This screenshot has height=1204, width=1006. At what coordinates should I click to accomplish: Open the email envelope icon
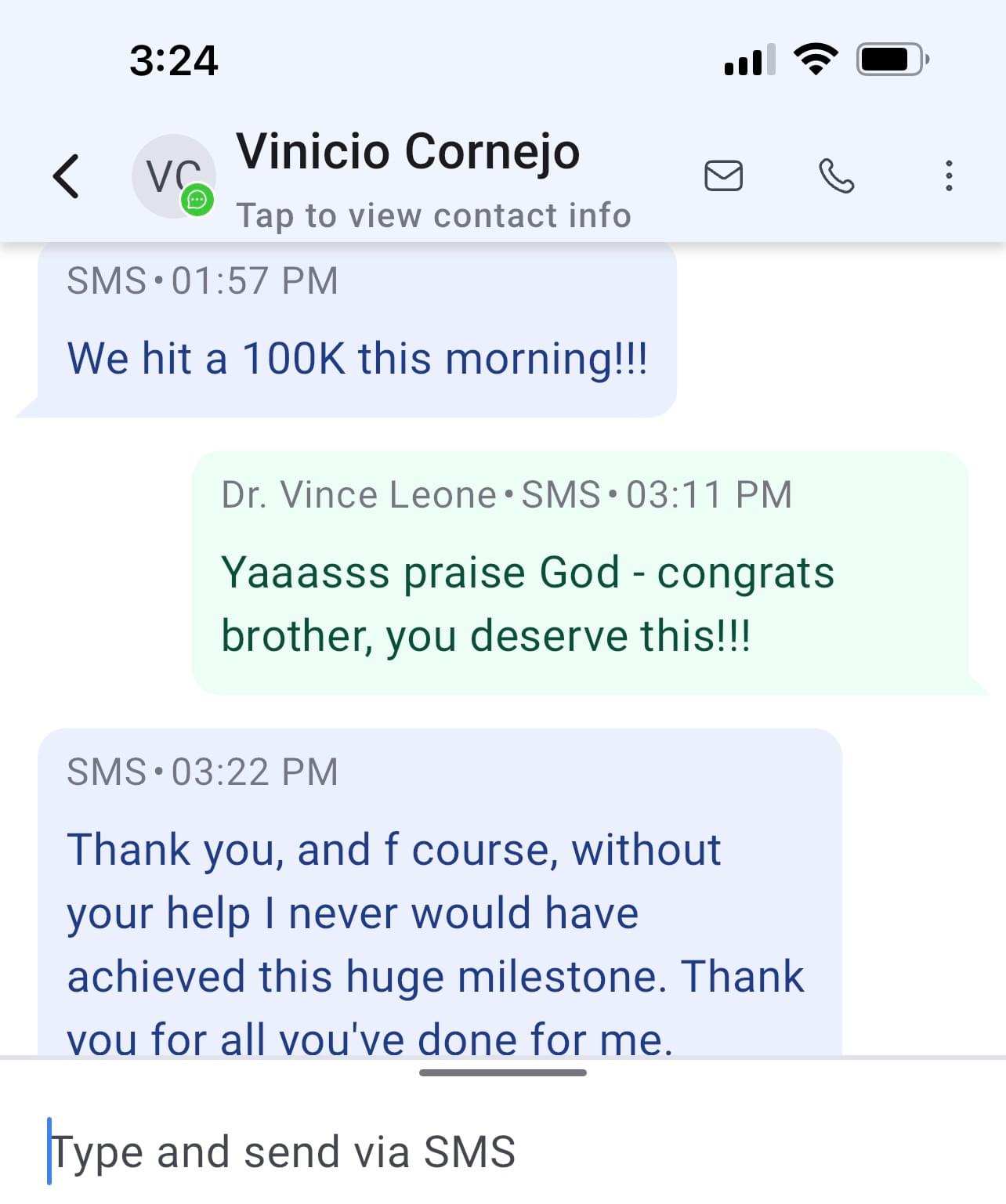[x=723, y=175]
